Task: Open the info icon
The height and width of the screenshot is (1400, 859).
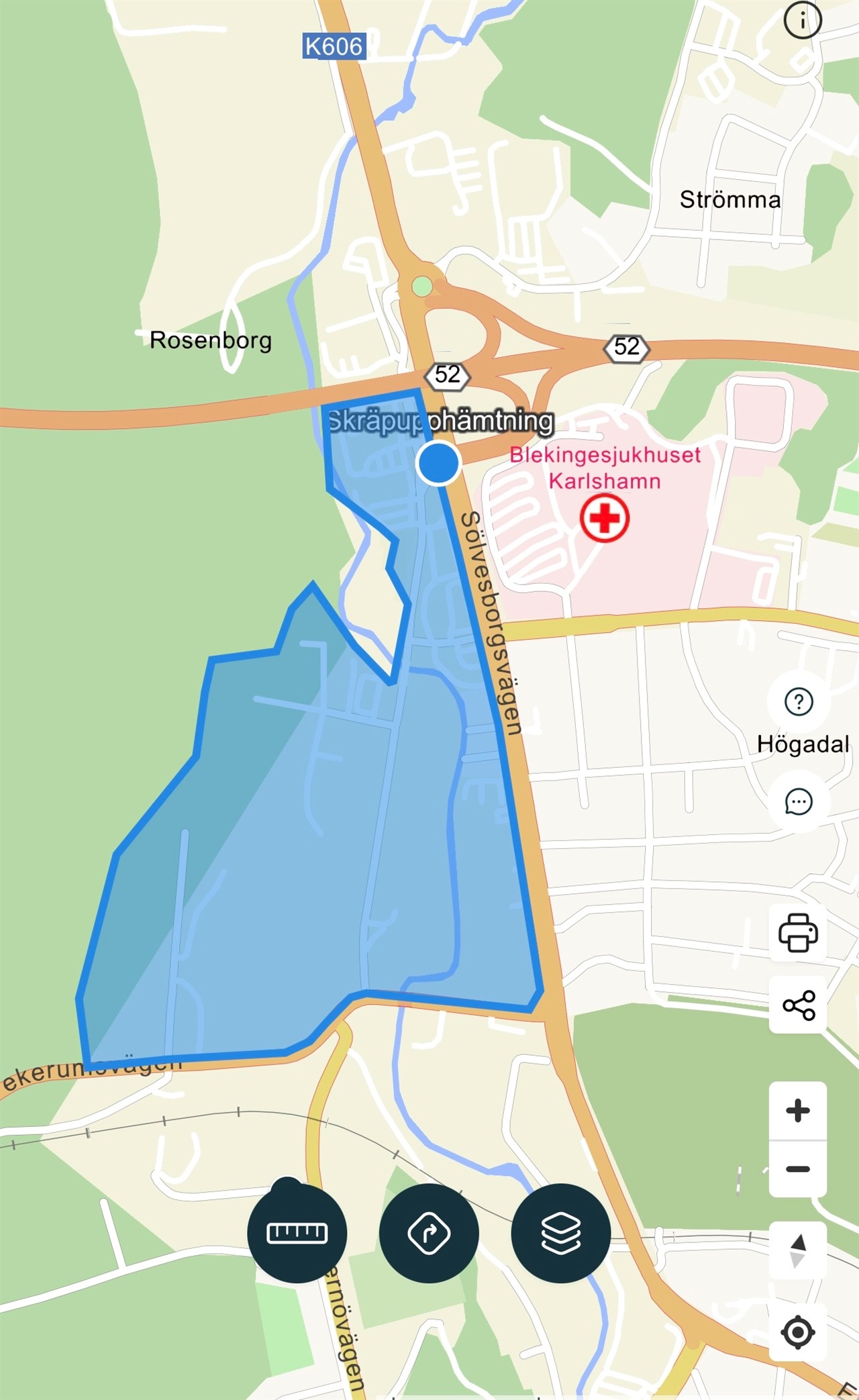Action: 803,20
